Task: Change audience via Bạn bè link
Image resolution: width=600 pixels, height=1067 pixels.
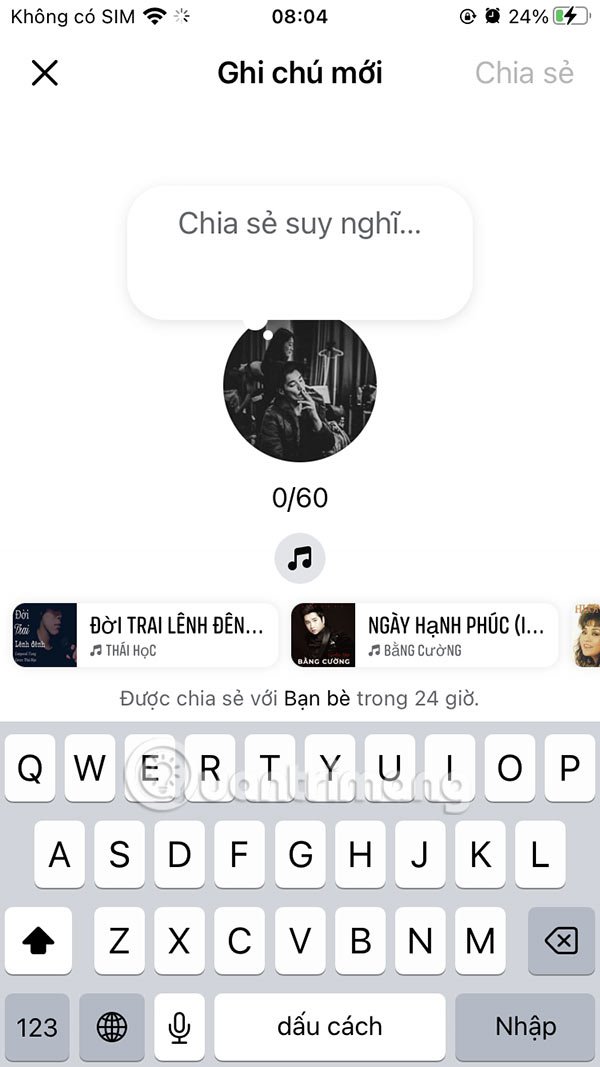Action: click(317, 698)
